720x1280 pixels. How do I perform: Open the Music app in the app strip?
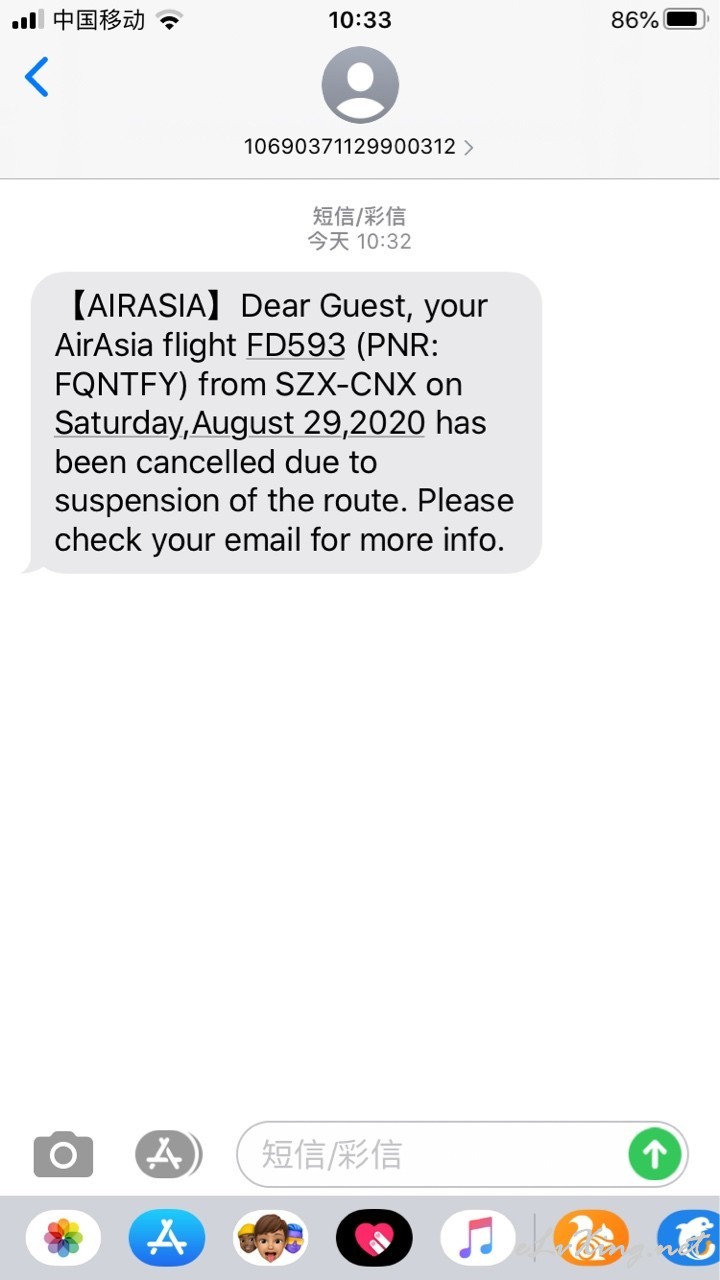pyautogui.click(x=478, y=1238)
